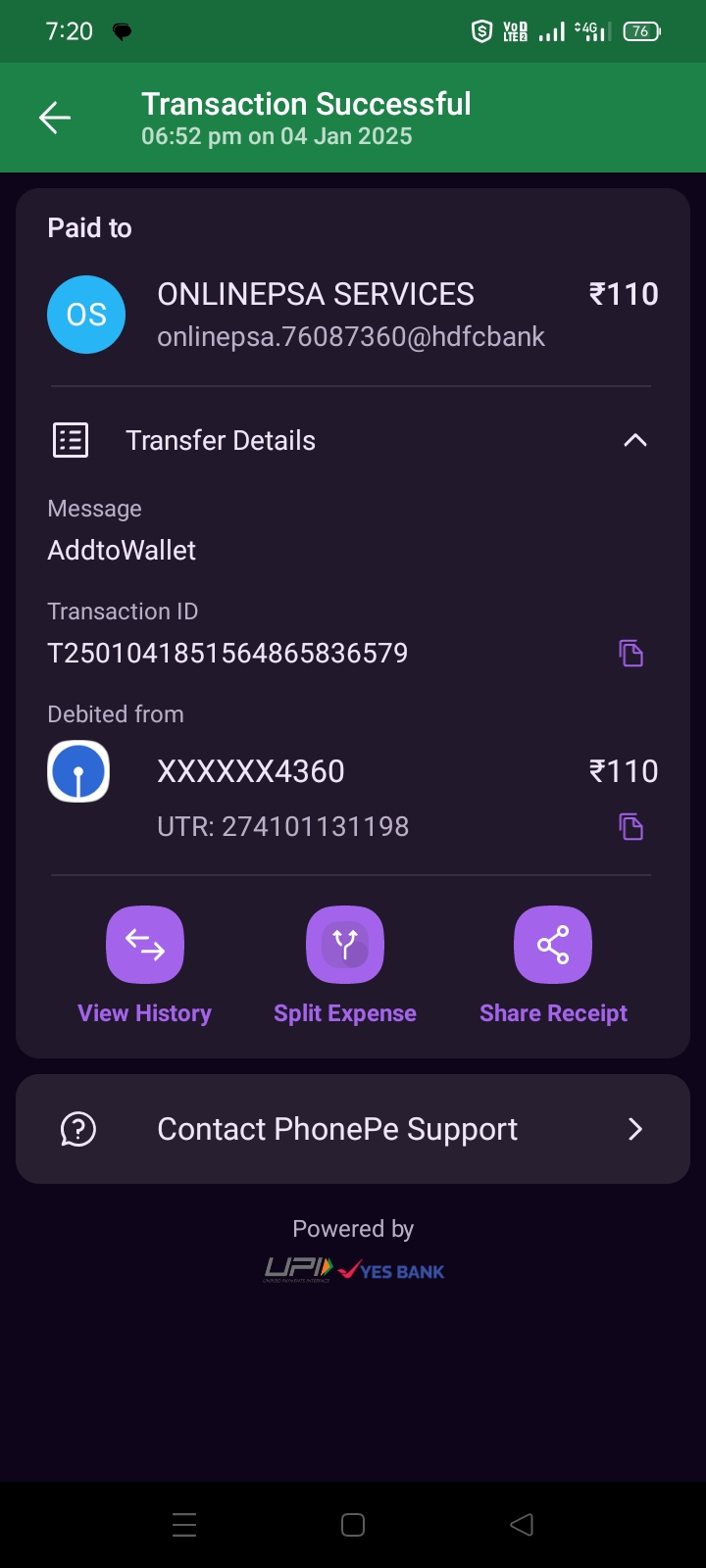Collapse the Transfer Details section
The height and width of the screenshot is (1568, 706).
click(x=634, y=441)
